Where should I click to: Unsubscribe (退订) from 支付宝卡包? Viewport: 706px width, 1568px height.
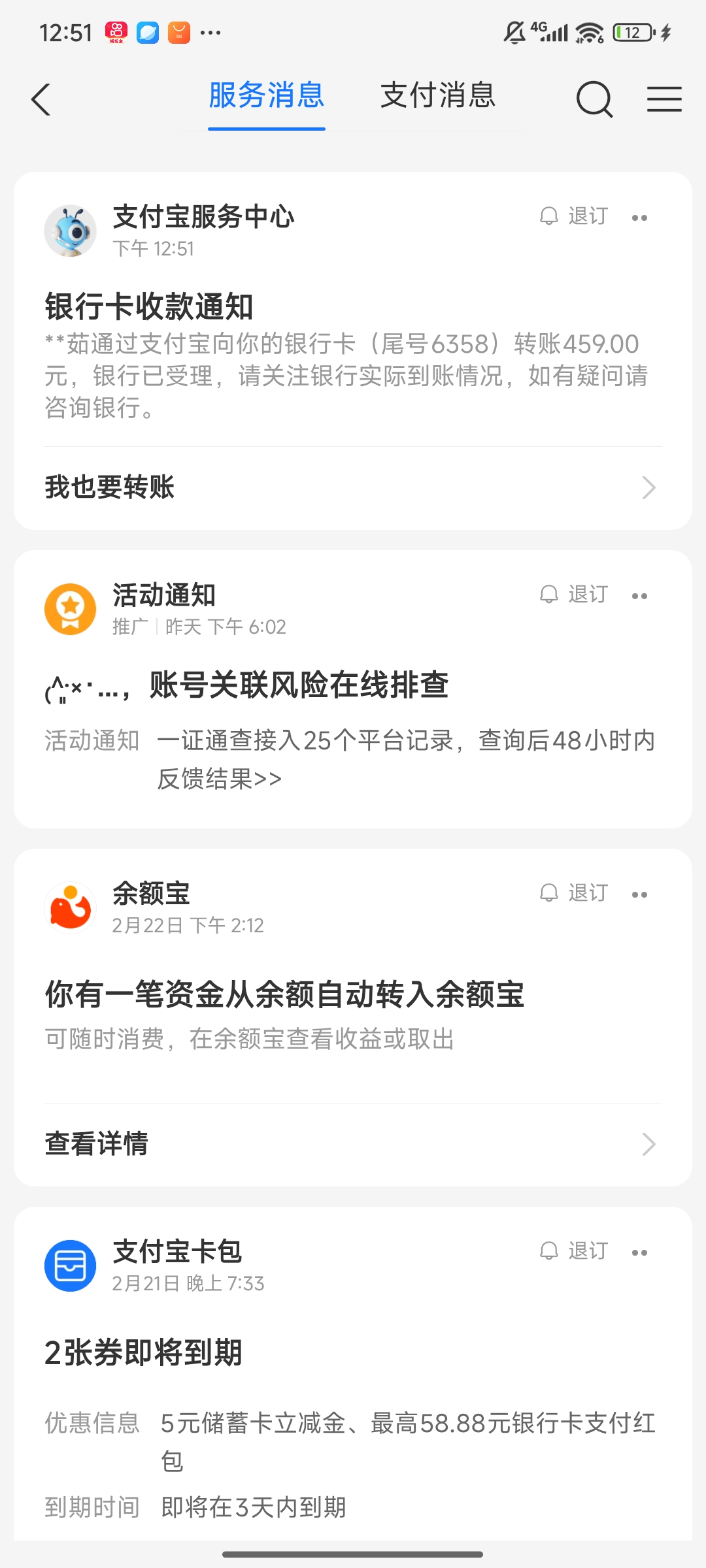(575, 1251)
